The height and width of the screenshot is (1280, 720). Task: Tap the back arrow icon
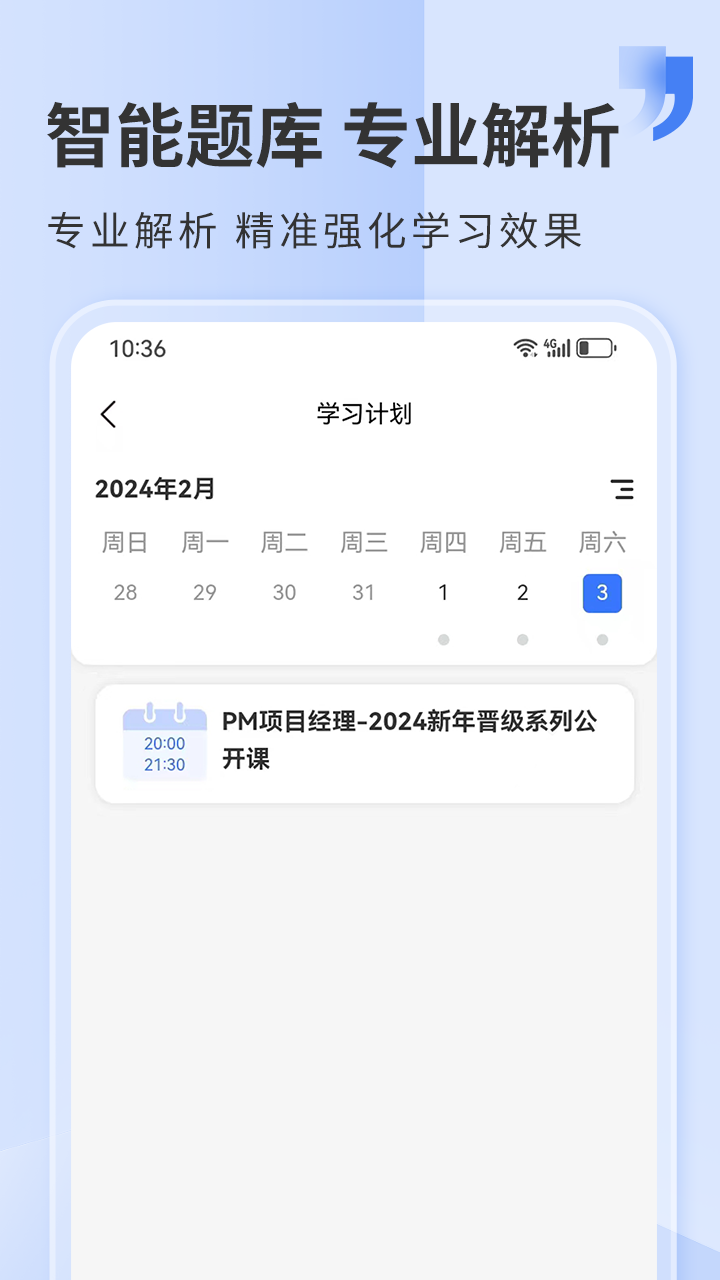(x=109, y=413)
